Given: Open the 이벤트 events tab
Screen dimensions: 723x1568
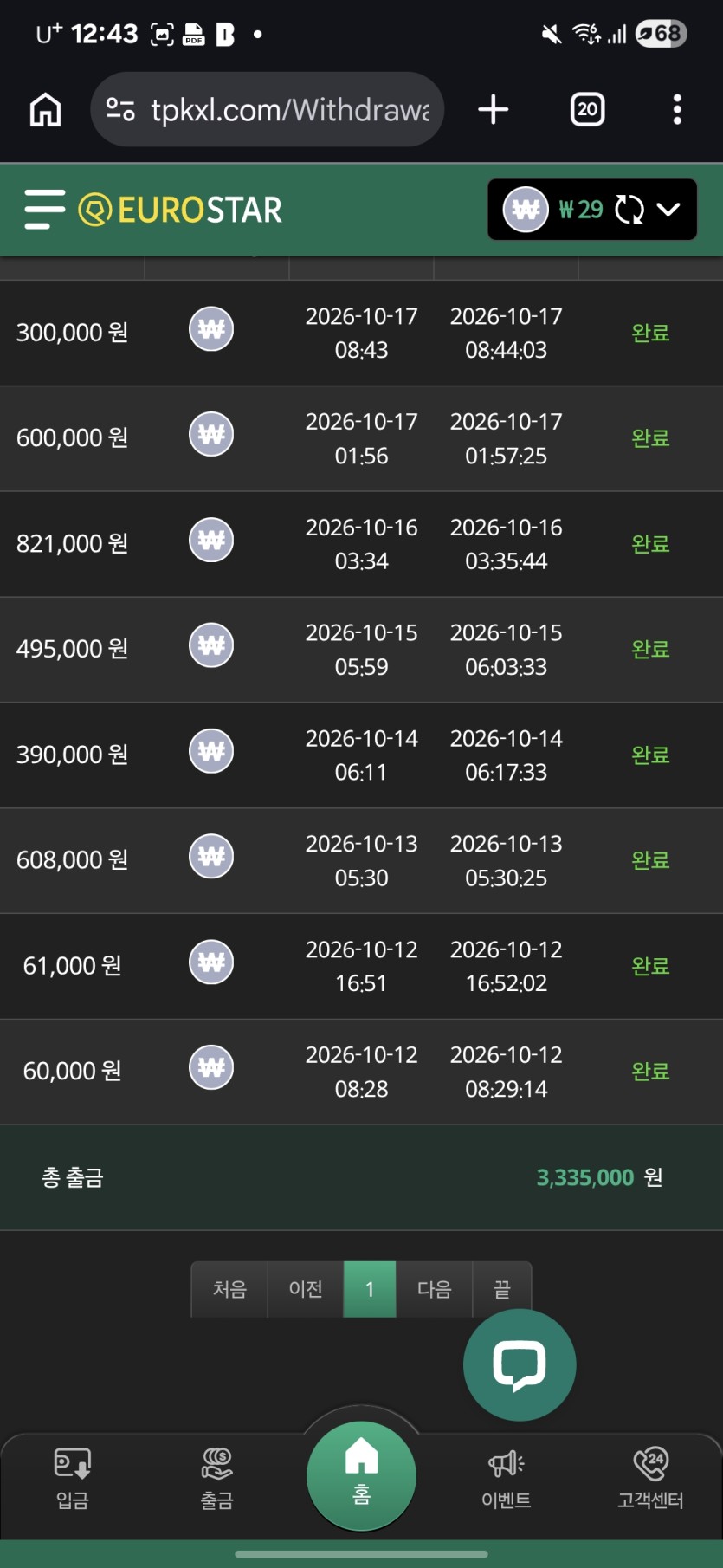Looking at the screenshot, I should click(506, 1480).
